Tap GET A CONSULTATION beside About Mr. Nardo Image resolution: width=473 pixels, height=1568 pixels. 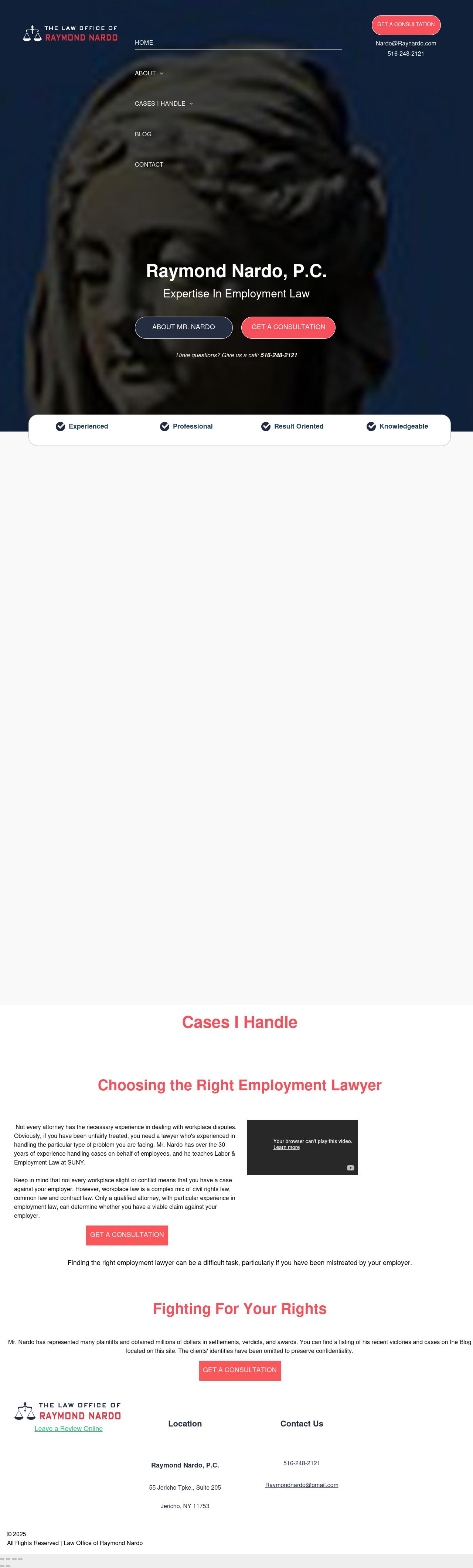[x=288, y=327]
